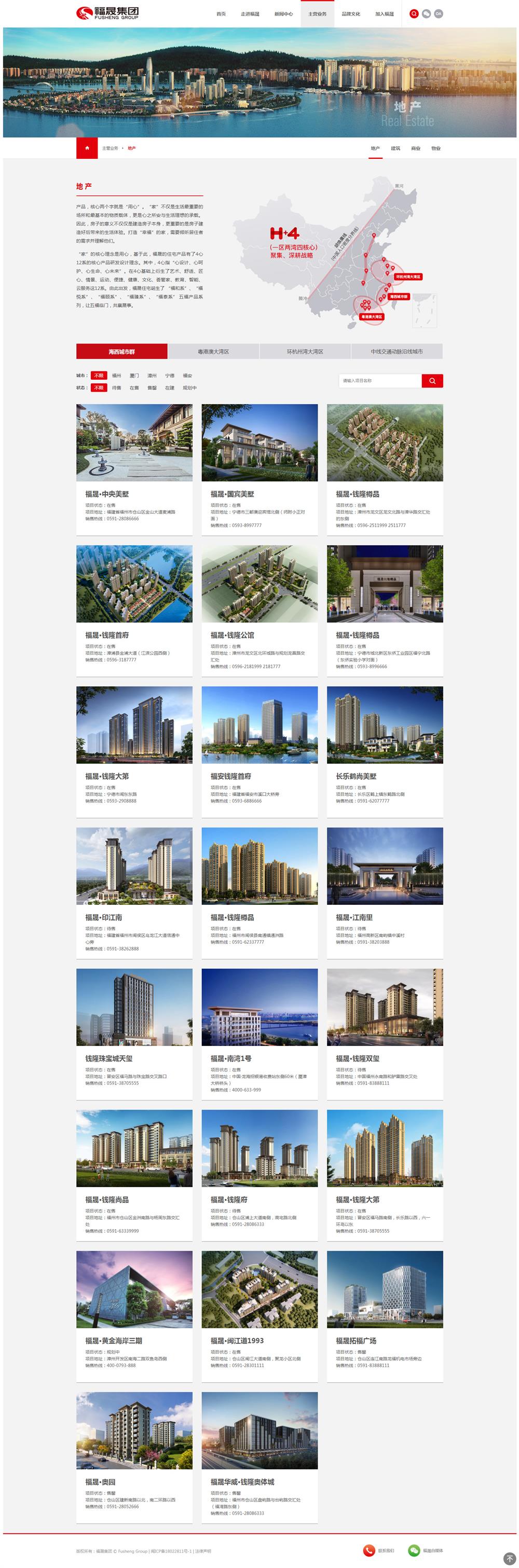Image resolution: width=519 pixels, height=1568 pixels.
Task: View the 福晟·南湾1号 project card
Action: tap(259, 1033)
